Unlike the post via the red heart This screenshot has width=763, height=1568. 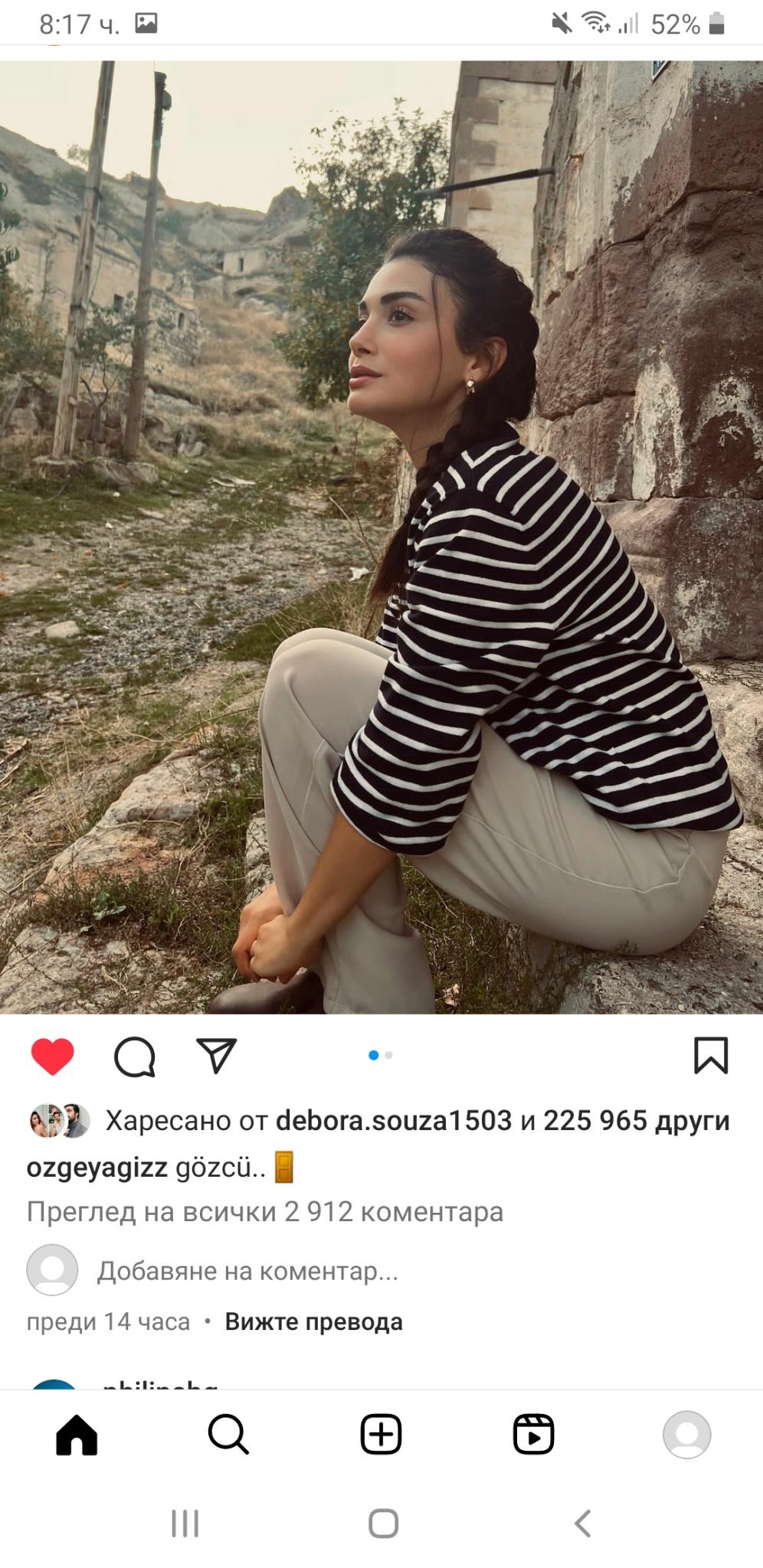click(52, 1057)
